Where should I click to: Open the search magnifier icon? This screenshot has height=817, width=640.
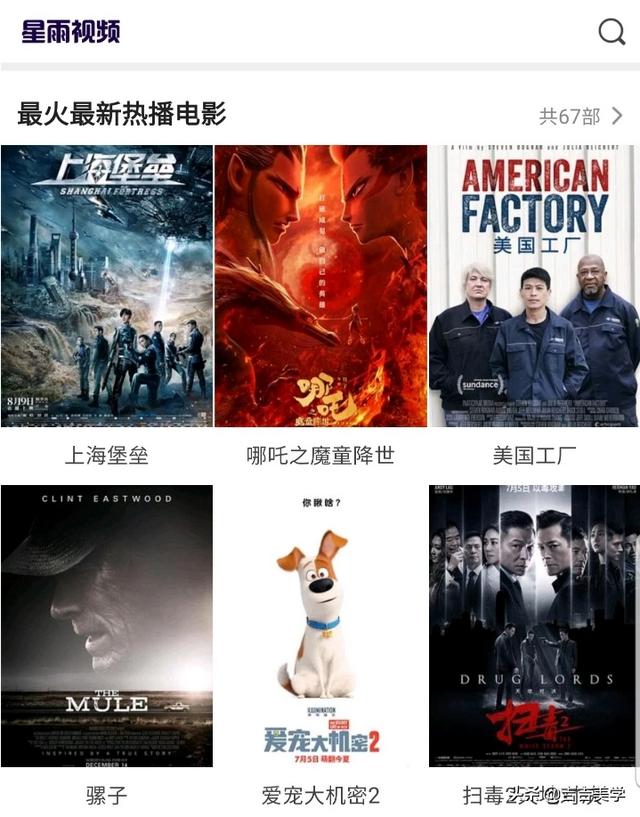611,32
